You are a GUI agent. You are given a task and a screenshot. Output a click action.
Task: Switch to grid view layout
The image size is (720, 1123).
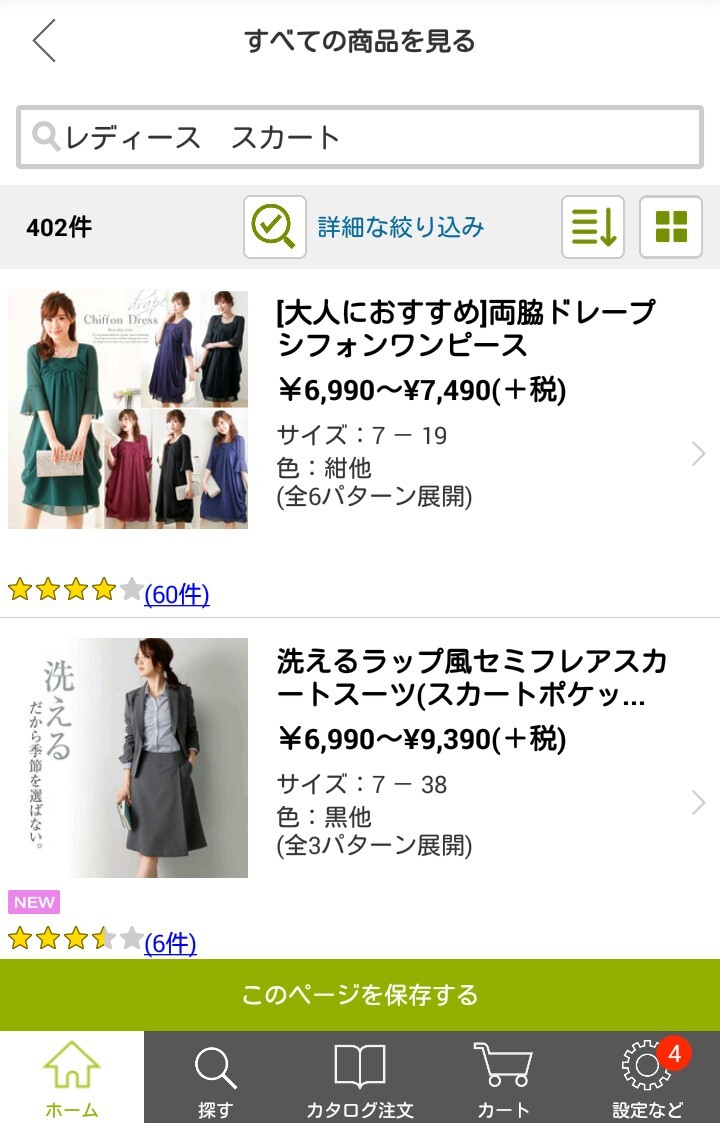[671, 227]
